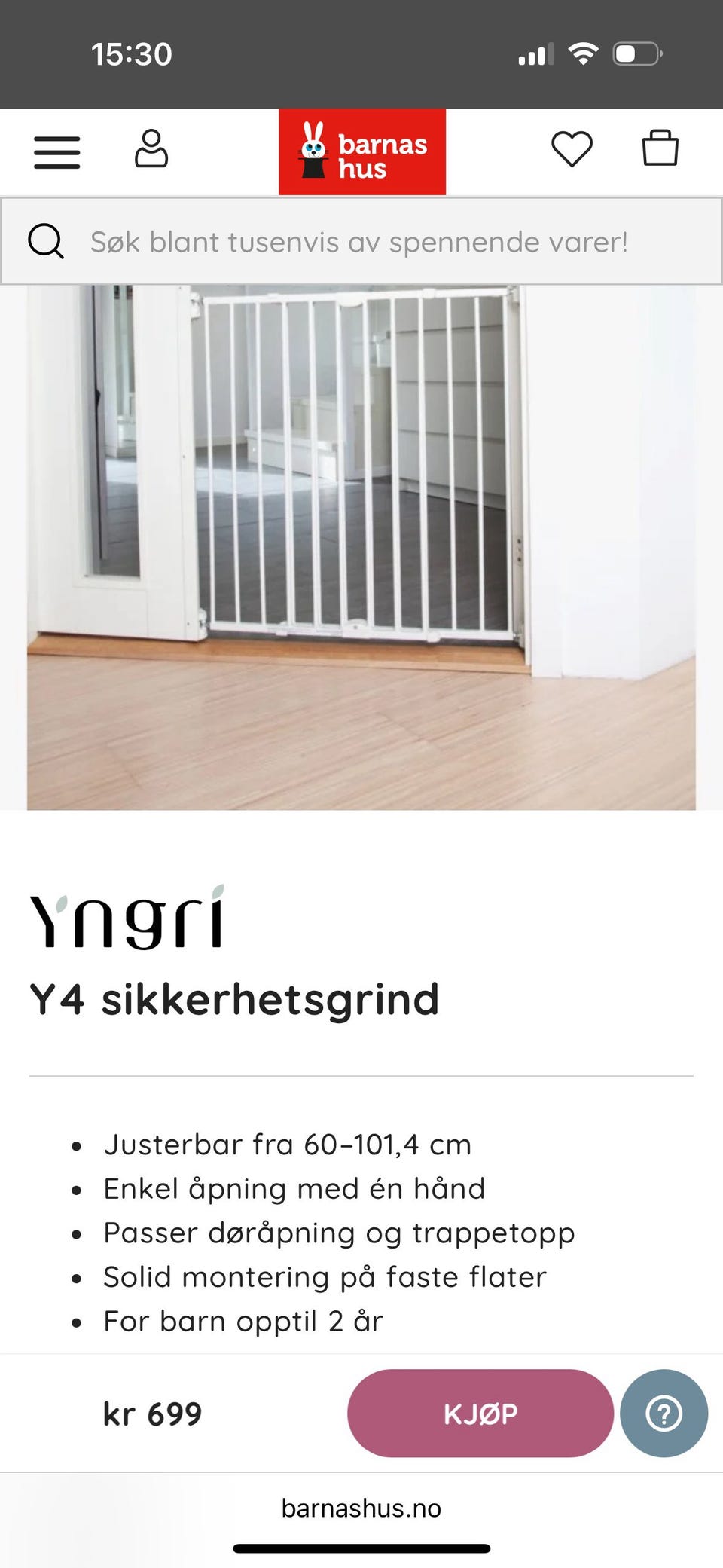The width and height of the screenshot is (723, 1568).
Task: Click the barnashus.no address bar
Action: point(361,1508)
